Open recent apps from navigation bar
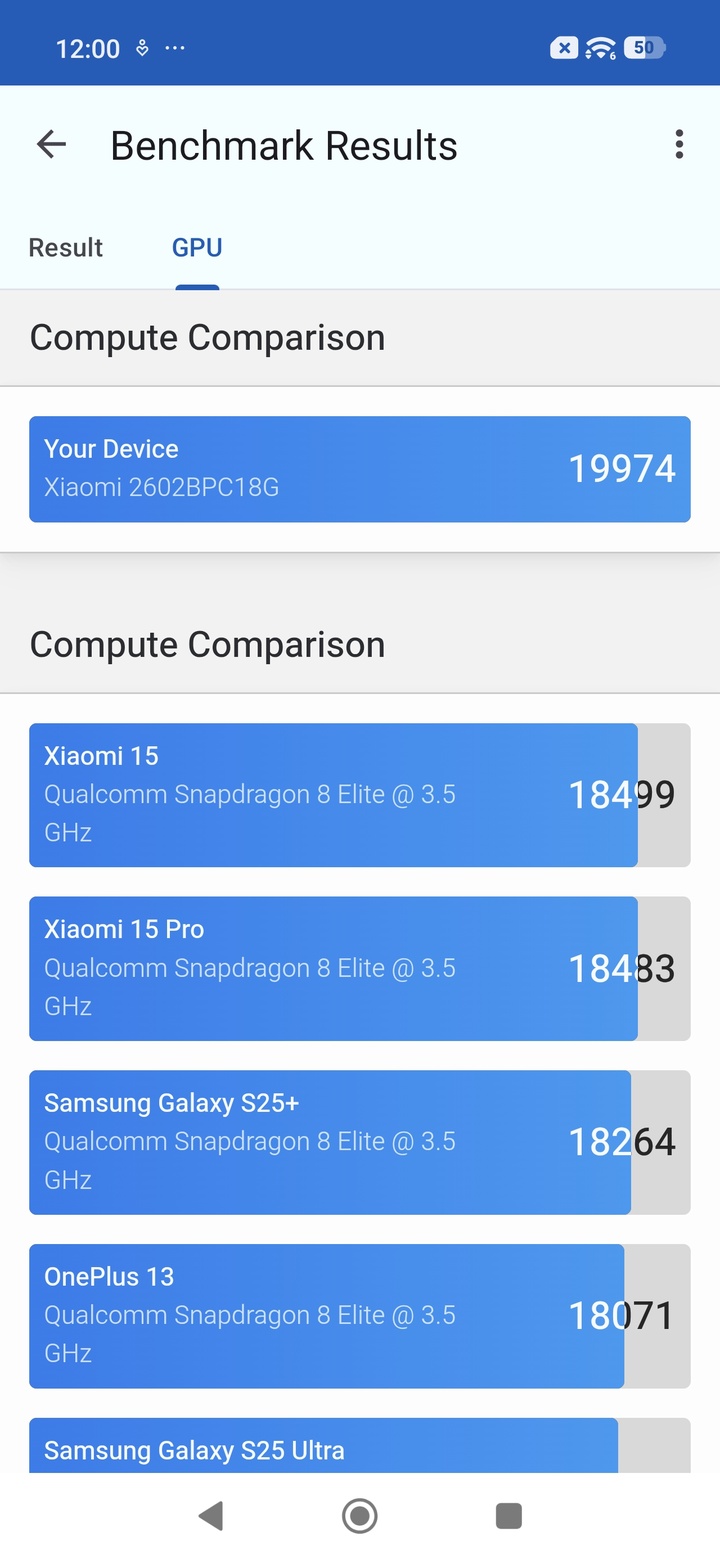The image size is (720, 1559). [509, 1516]
